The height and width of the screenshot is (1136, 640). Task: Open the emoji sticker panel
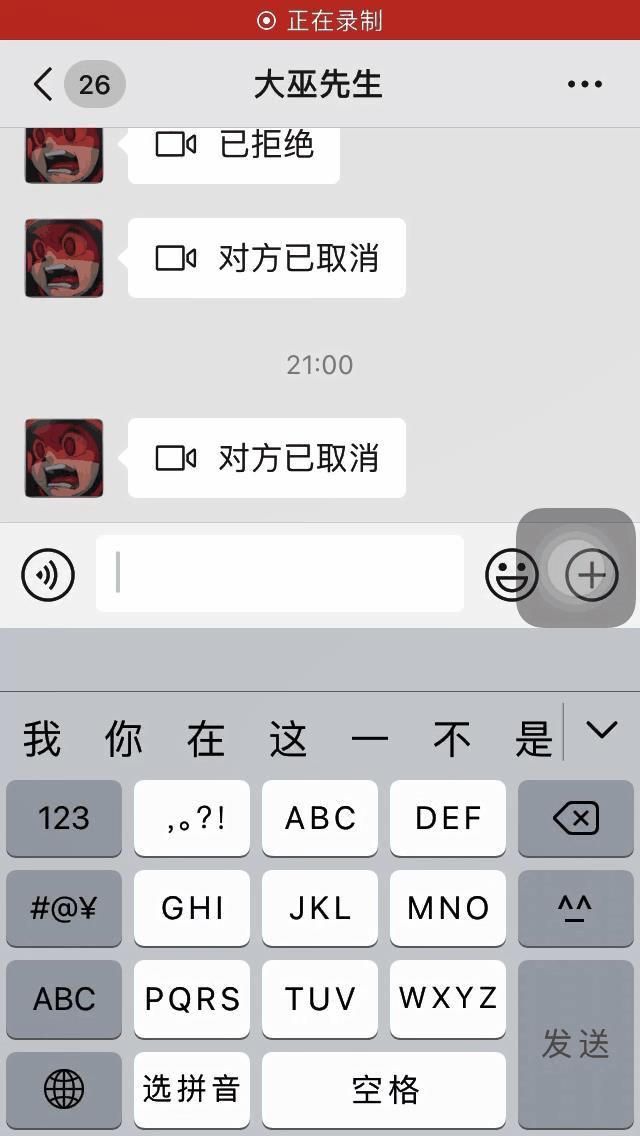click(511, 574)
